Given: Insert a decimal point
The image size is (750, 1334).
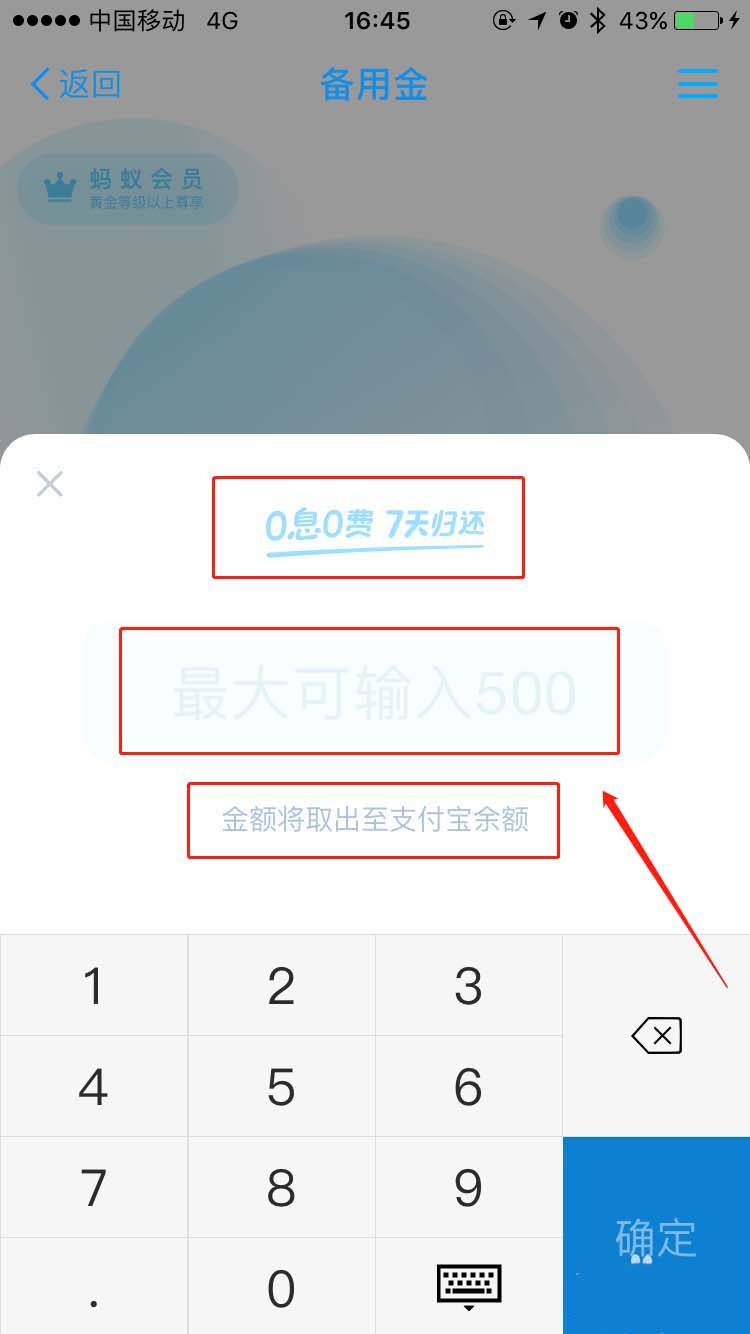Looking at the screenshot, I should [x=93, y=1288].
